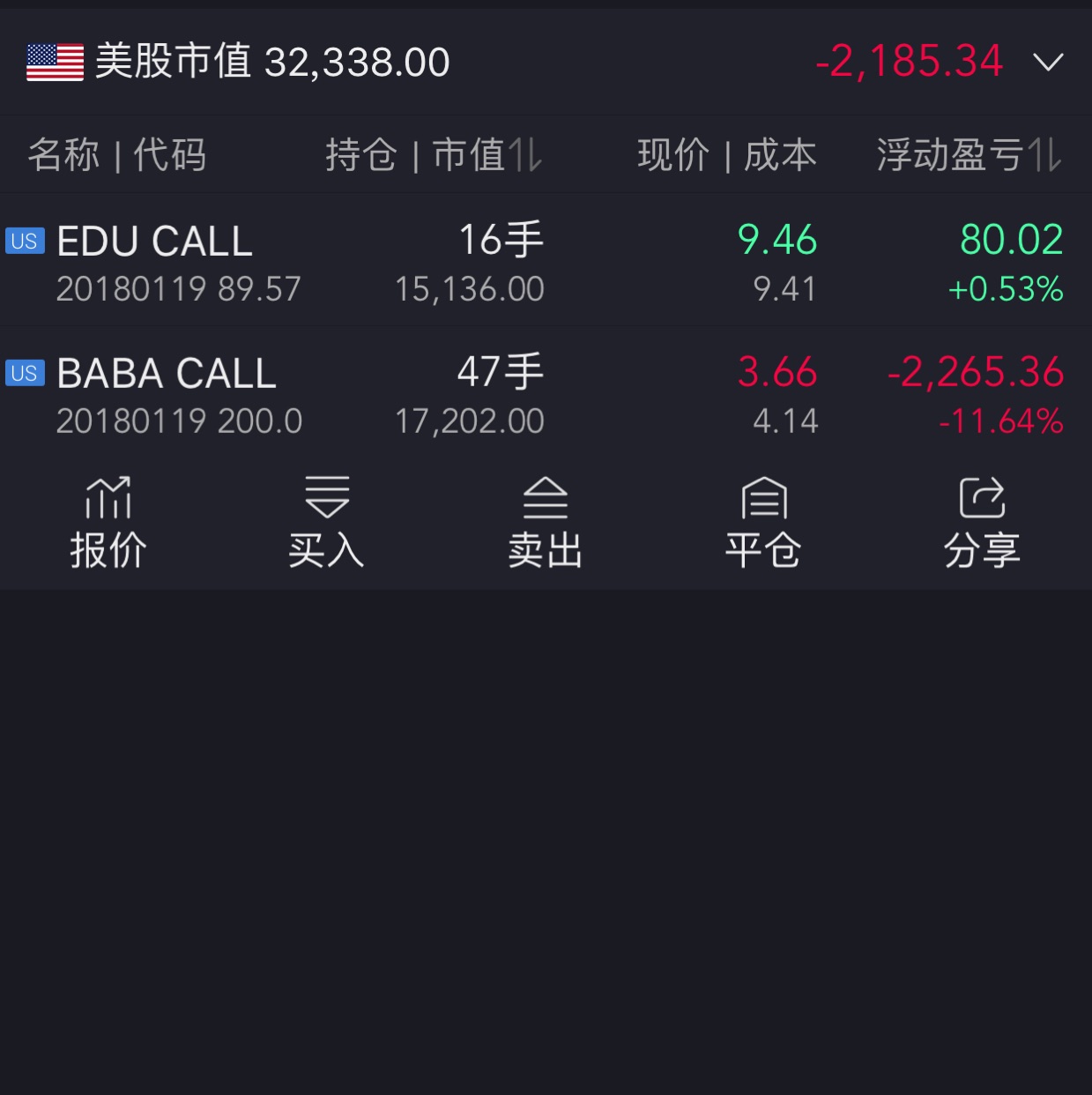The height and width of the screenshot is (1095, 1092).
Task: Tap 买入 to buy more
Action: (326, 523)
